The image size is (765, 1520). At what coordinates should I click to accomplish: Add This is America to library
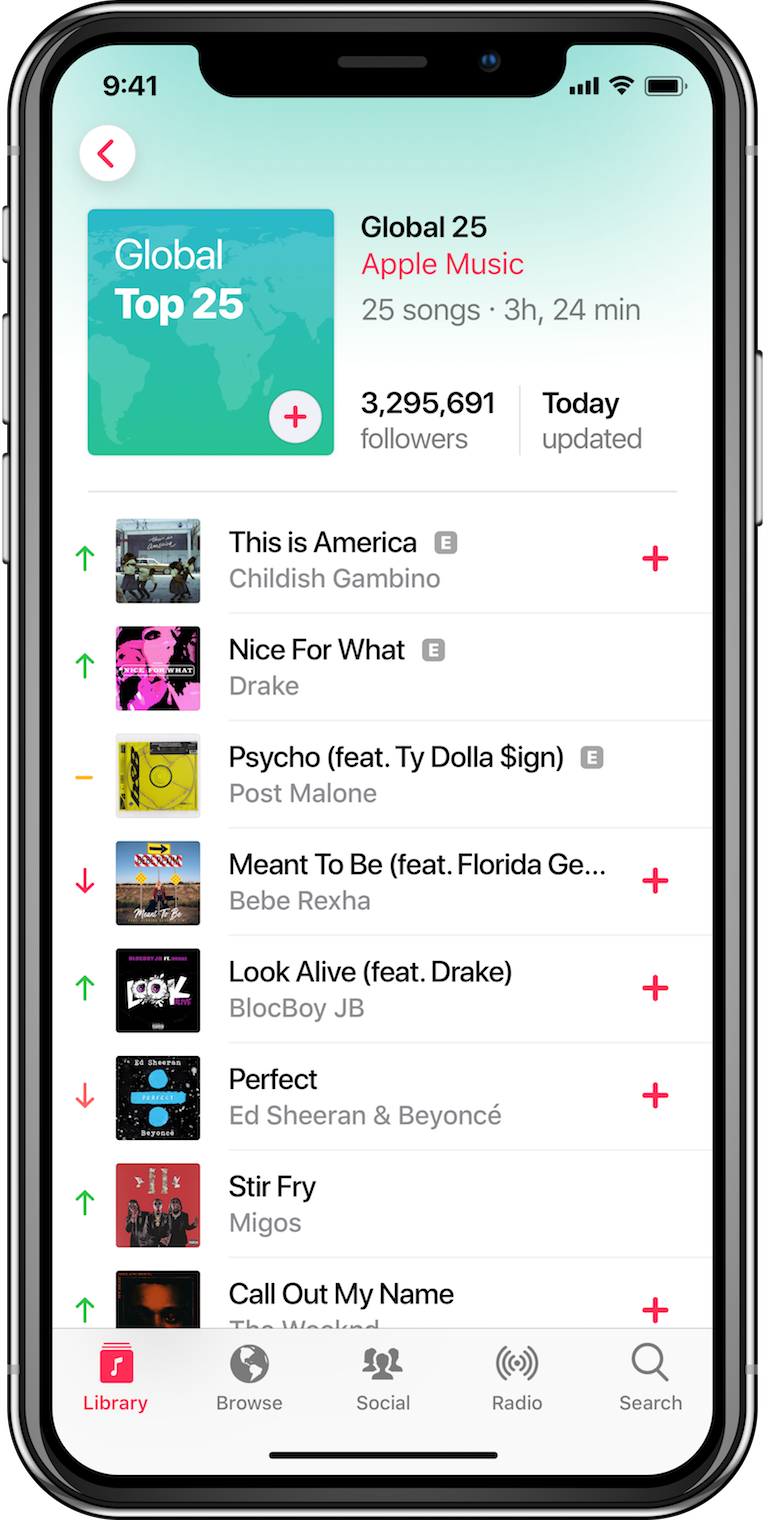[655, 559]
